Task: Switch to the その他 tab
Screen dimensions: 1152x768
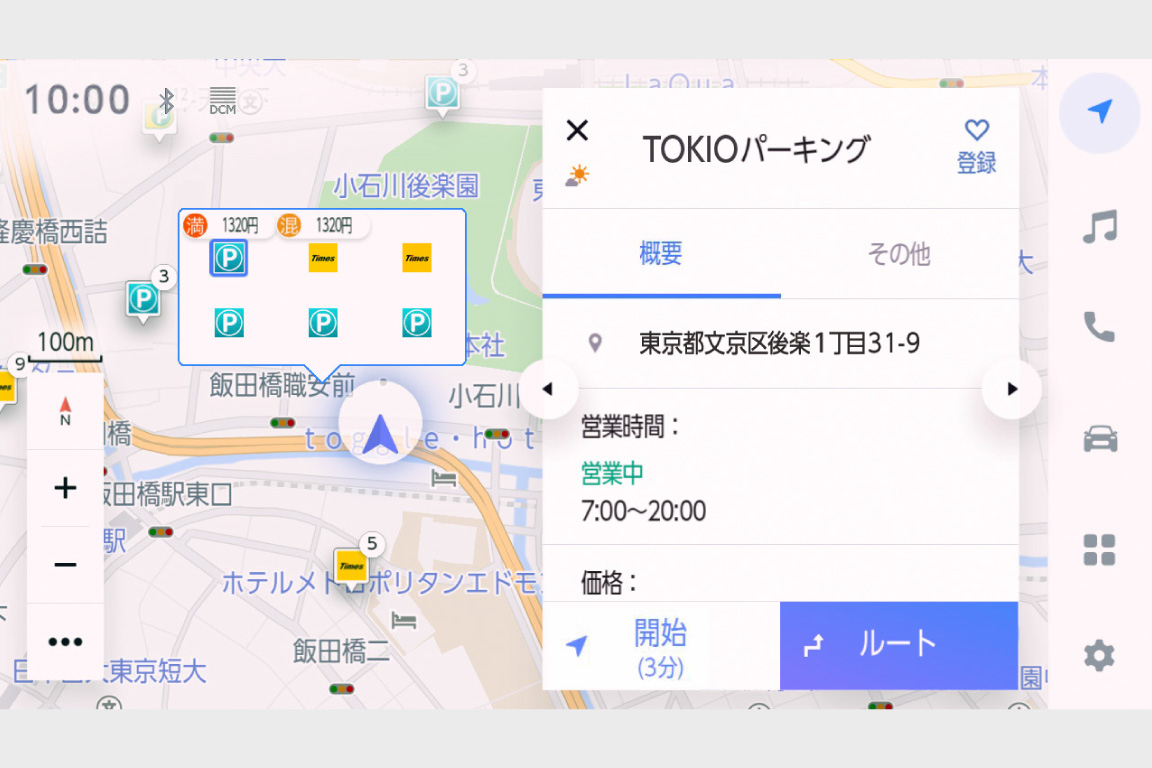Action: point(898,254)
